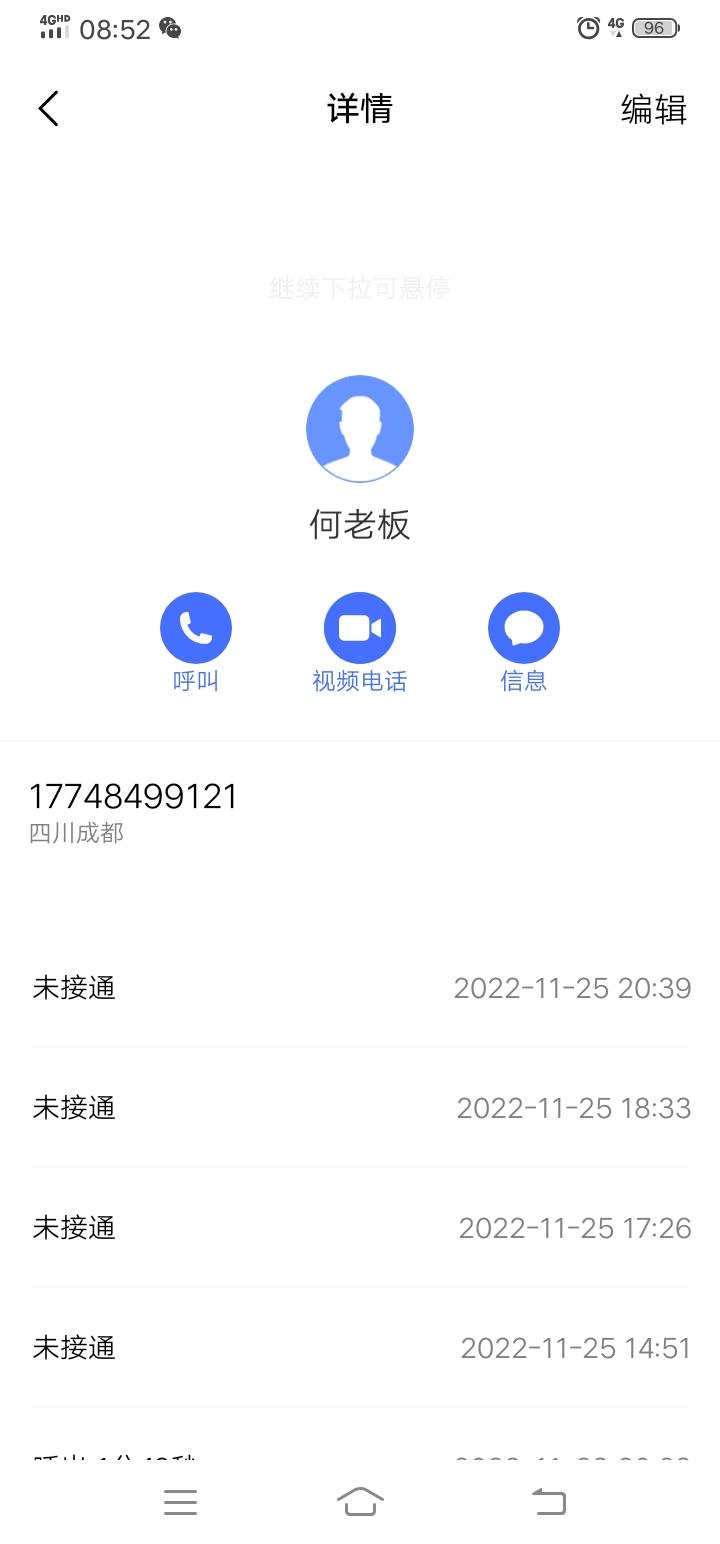Go to home screen
Viewport: 720px width, 1544px height.
tap(360, 1501)
